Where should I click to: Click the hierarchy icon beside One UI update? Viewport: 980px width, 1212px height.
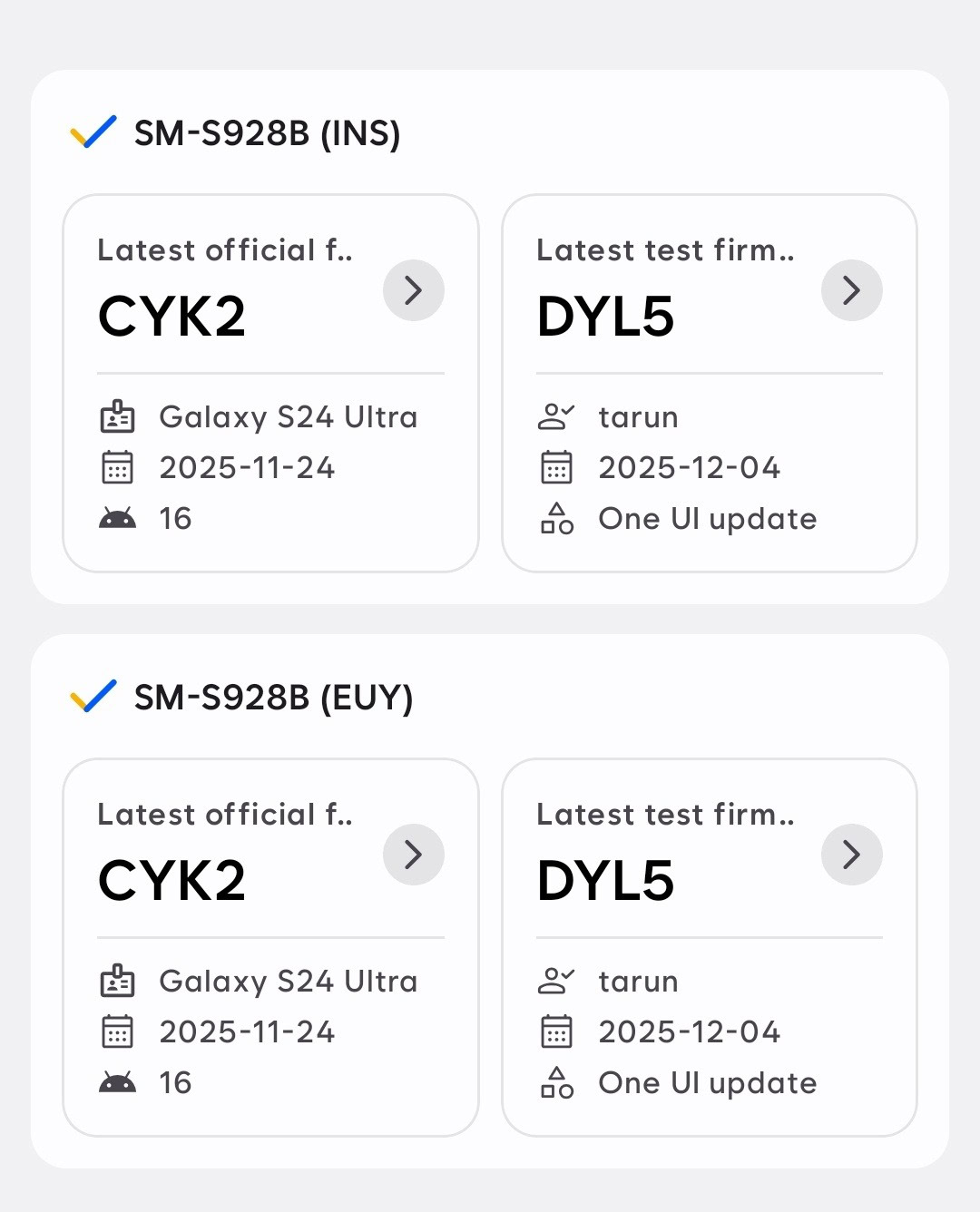[556, 520]
